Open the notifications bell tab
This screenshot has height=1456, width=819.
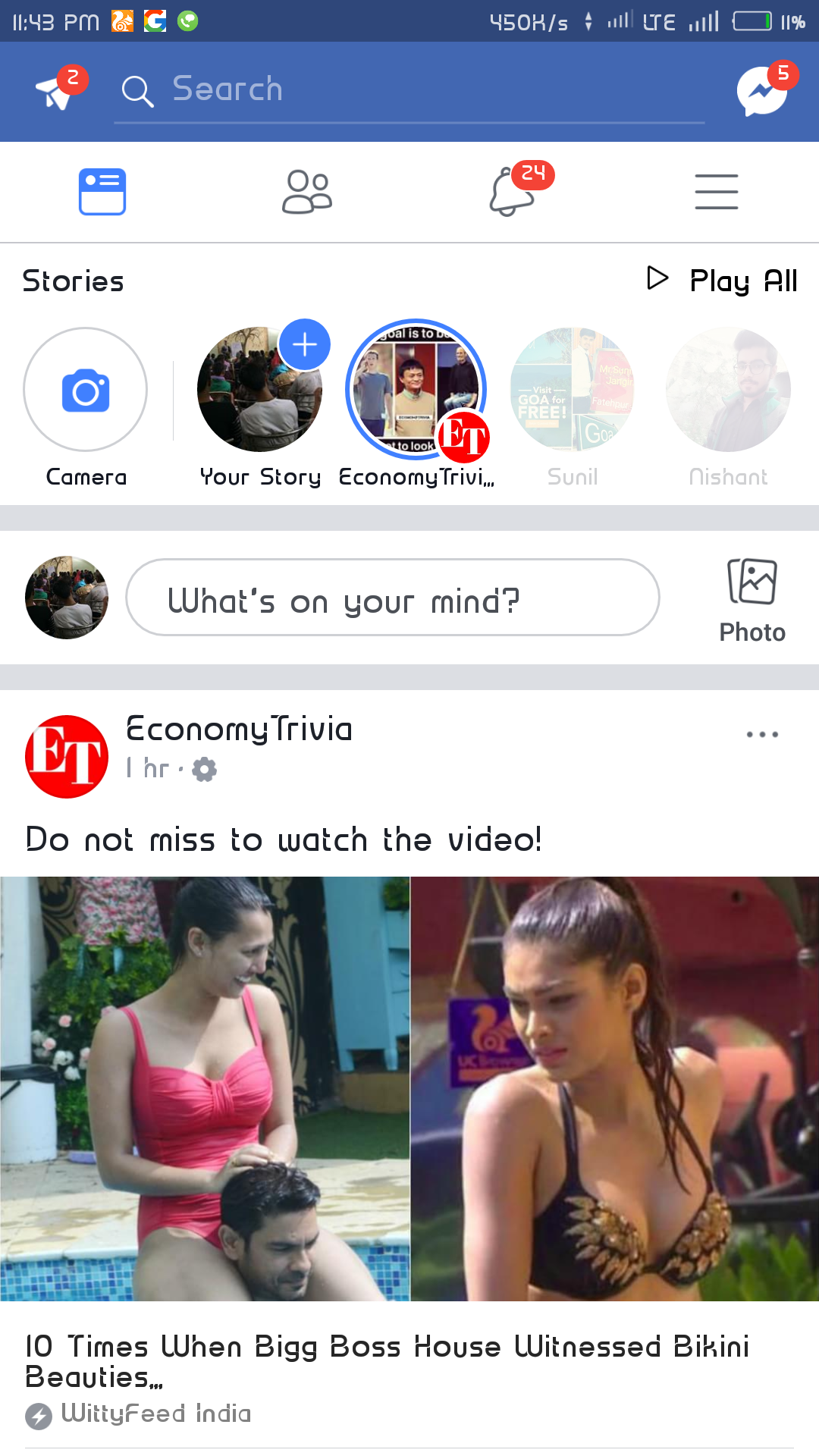(x=513, y=192)
